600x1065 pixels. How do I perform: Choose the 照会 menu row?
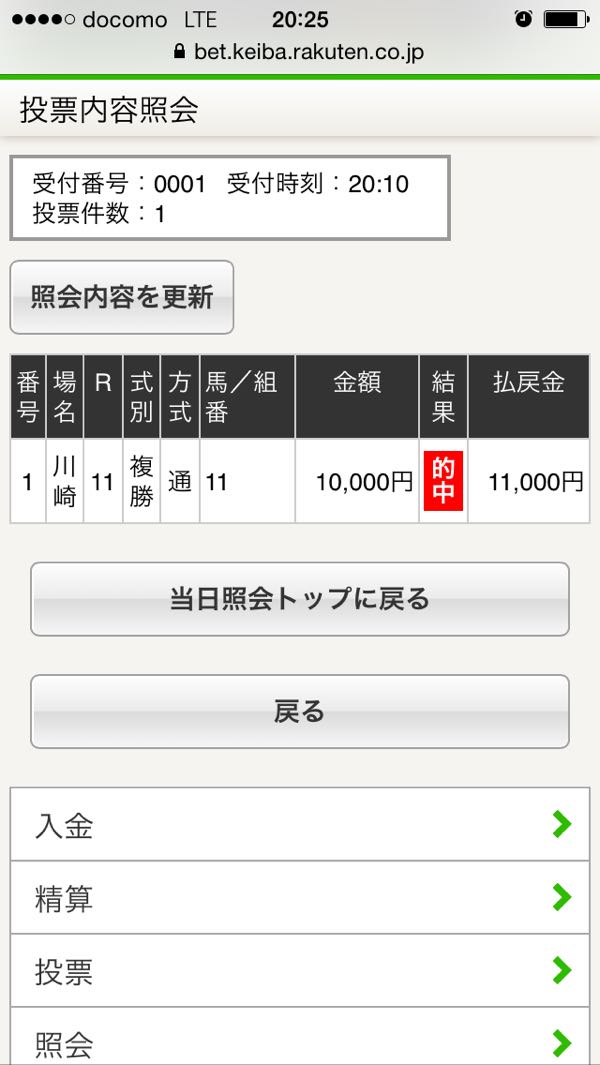(299, 1041)
